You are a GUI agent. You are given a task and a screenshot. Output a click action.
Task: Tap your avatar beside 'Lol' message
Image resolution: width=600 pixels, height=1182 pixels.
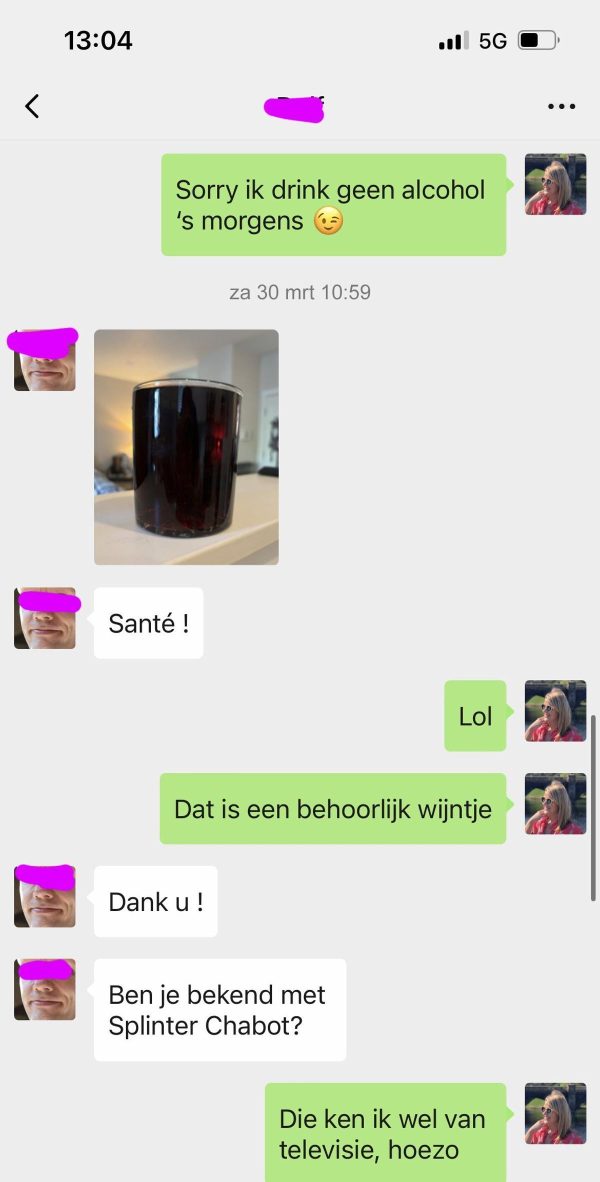[x=555, y=711]
